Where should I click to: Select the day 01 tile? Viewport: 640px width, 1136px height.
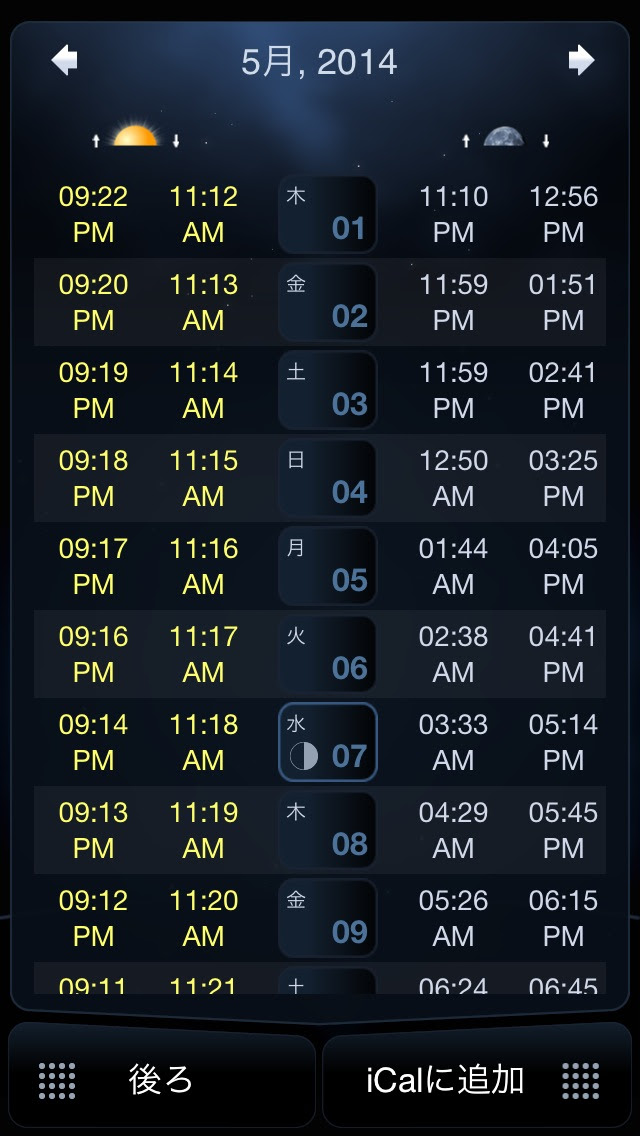328,214
